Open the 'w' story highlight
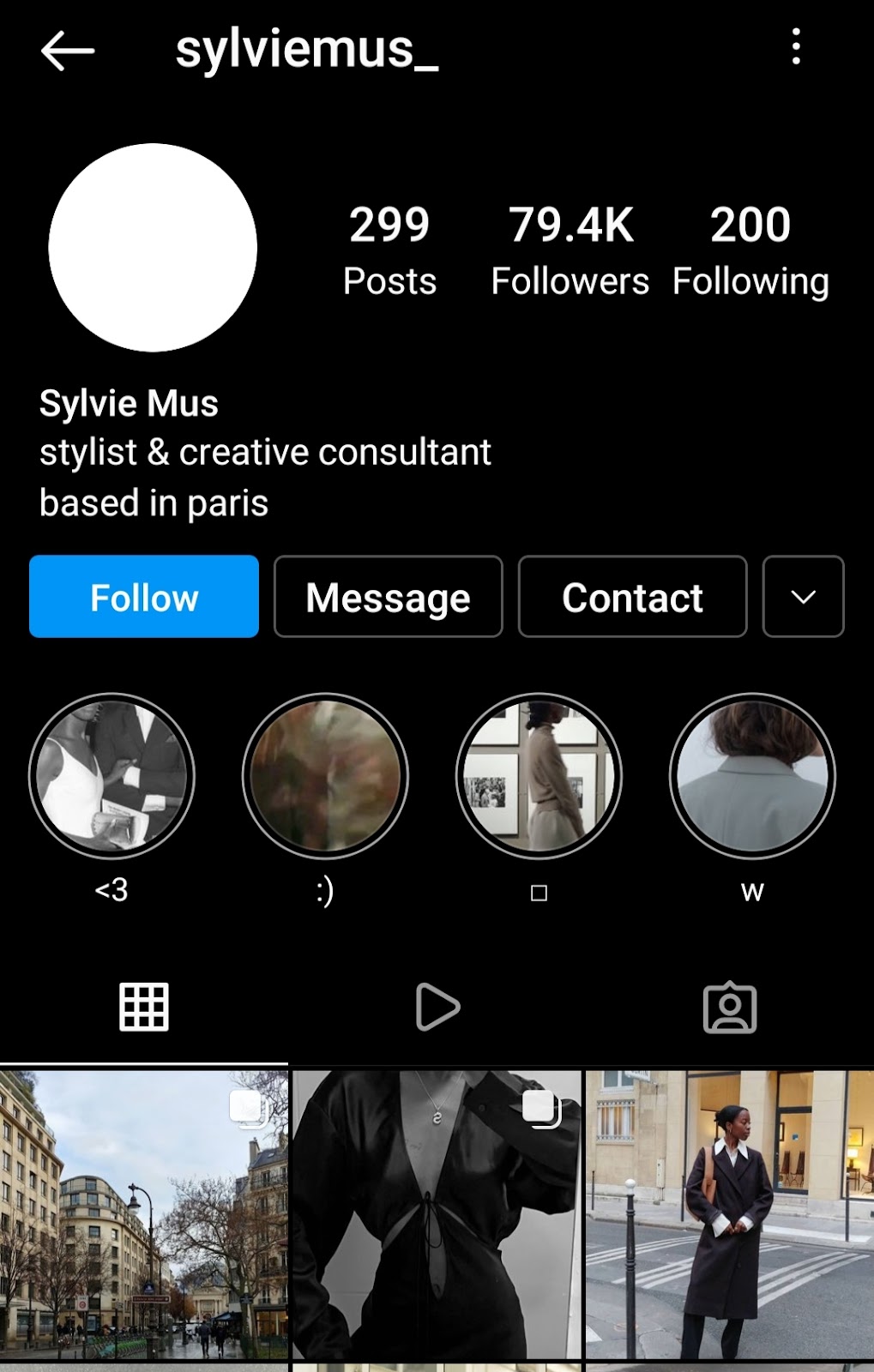Screen dimensions: 874x1372 [x=752, y=776]
